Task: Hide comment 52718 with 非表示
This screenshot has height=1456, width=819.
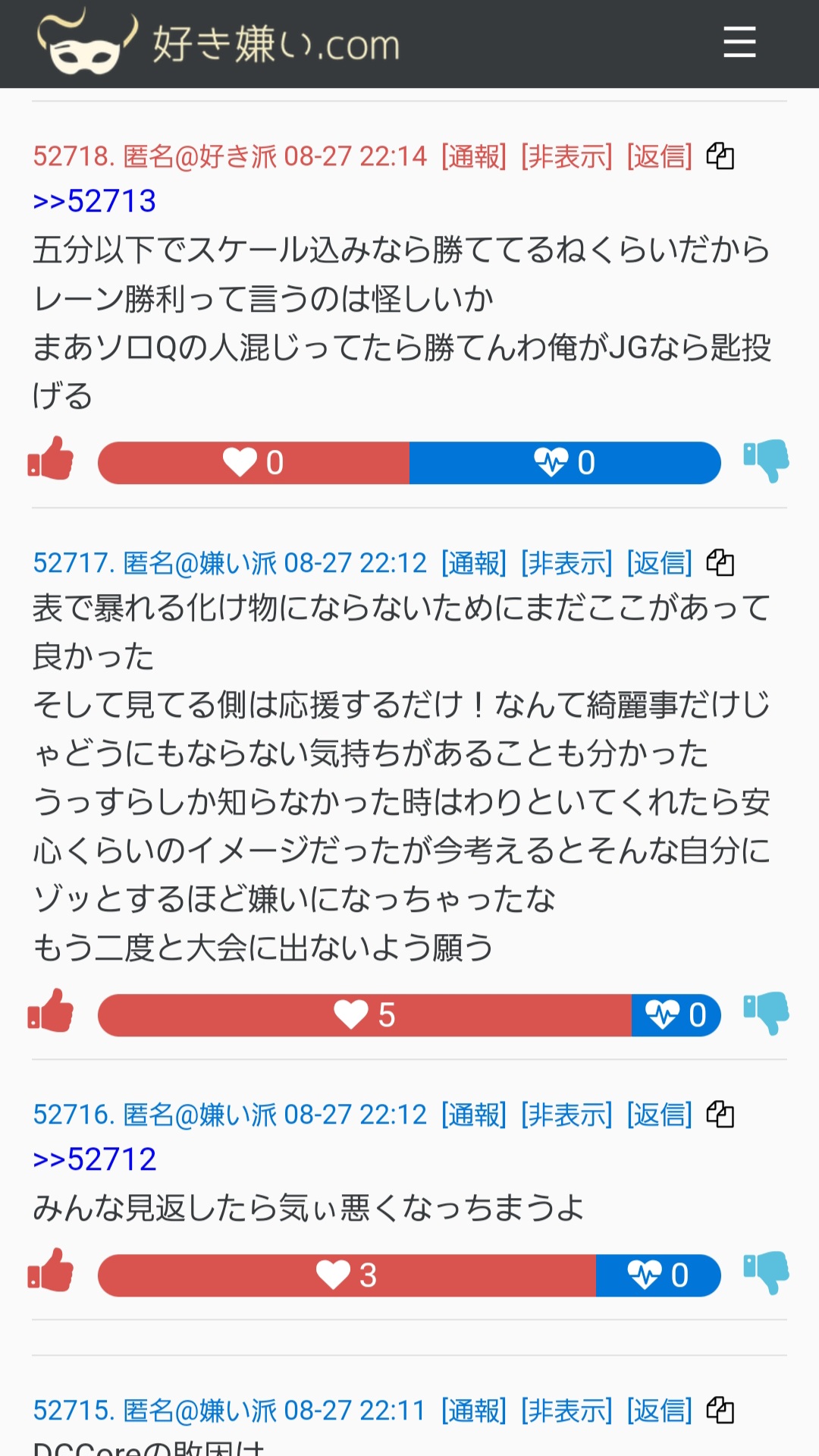Action: tap(566, 156)
